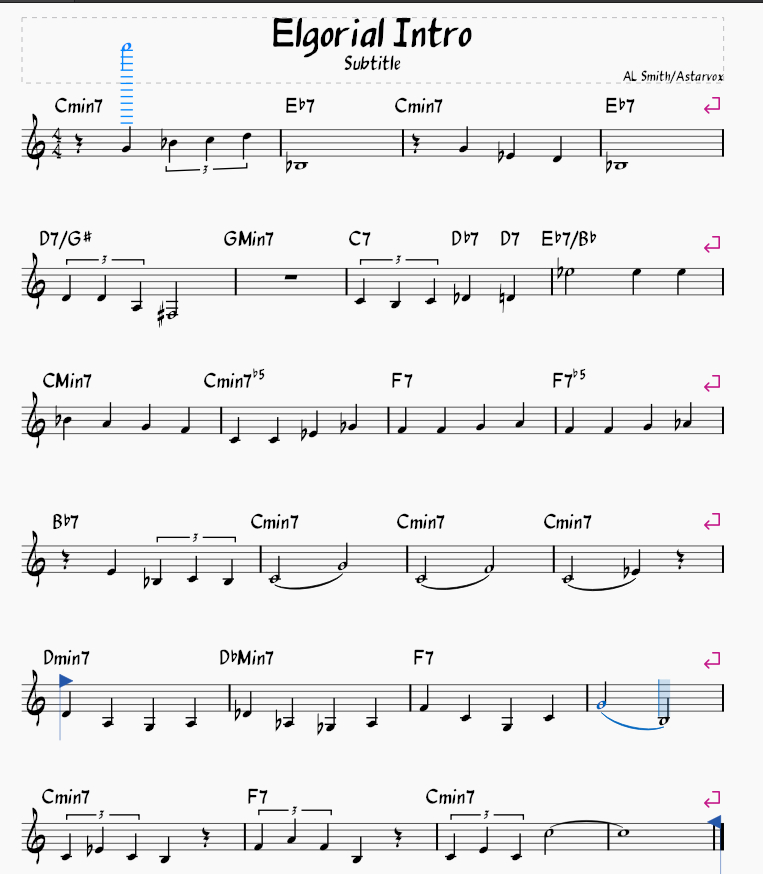Select the D7/G# chord symbol
The height and width of the screenshot is (874, 763).
click(66, 239)
